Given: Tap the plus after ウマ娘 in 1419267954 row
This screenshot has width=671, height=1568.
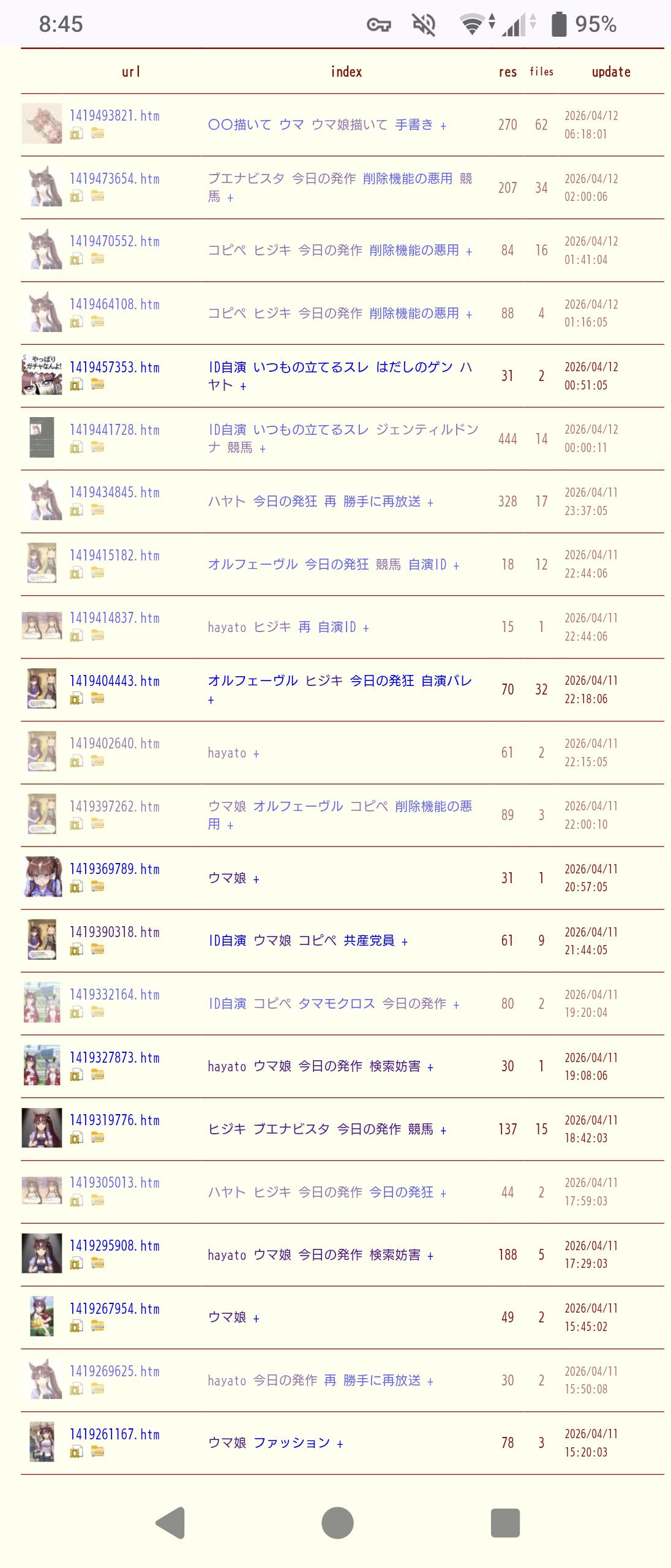Looking at the screenshot, I should (256, 1318).
